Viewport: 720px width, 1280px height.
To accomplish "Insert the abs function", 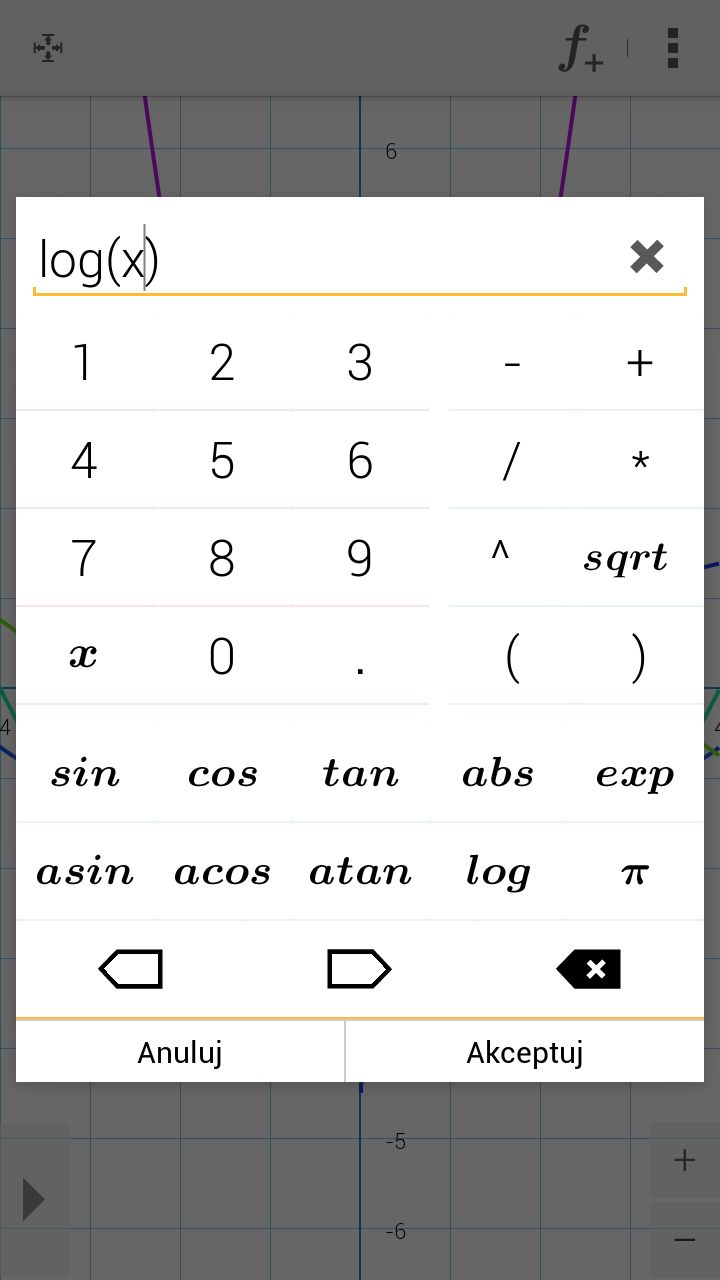I will 498,774.
